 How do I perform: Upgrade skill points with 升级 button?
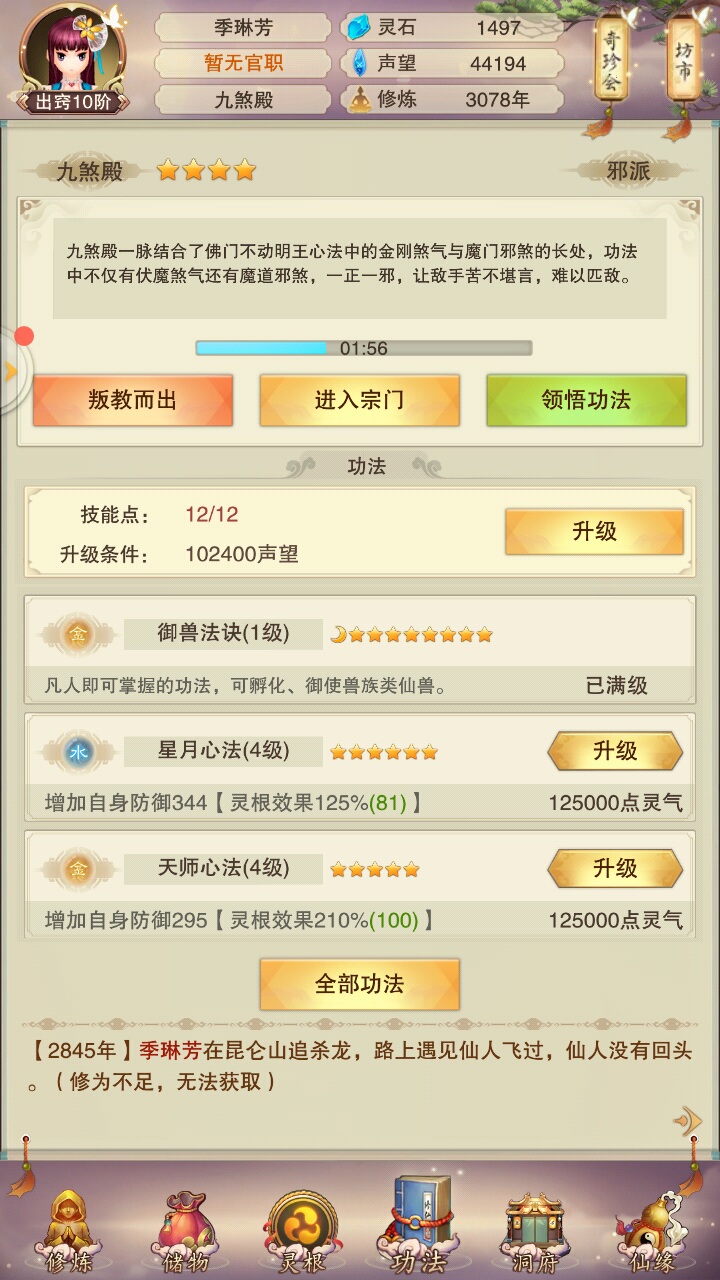coord(594,532)
